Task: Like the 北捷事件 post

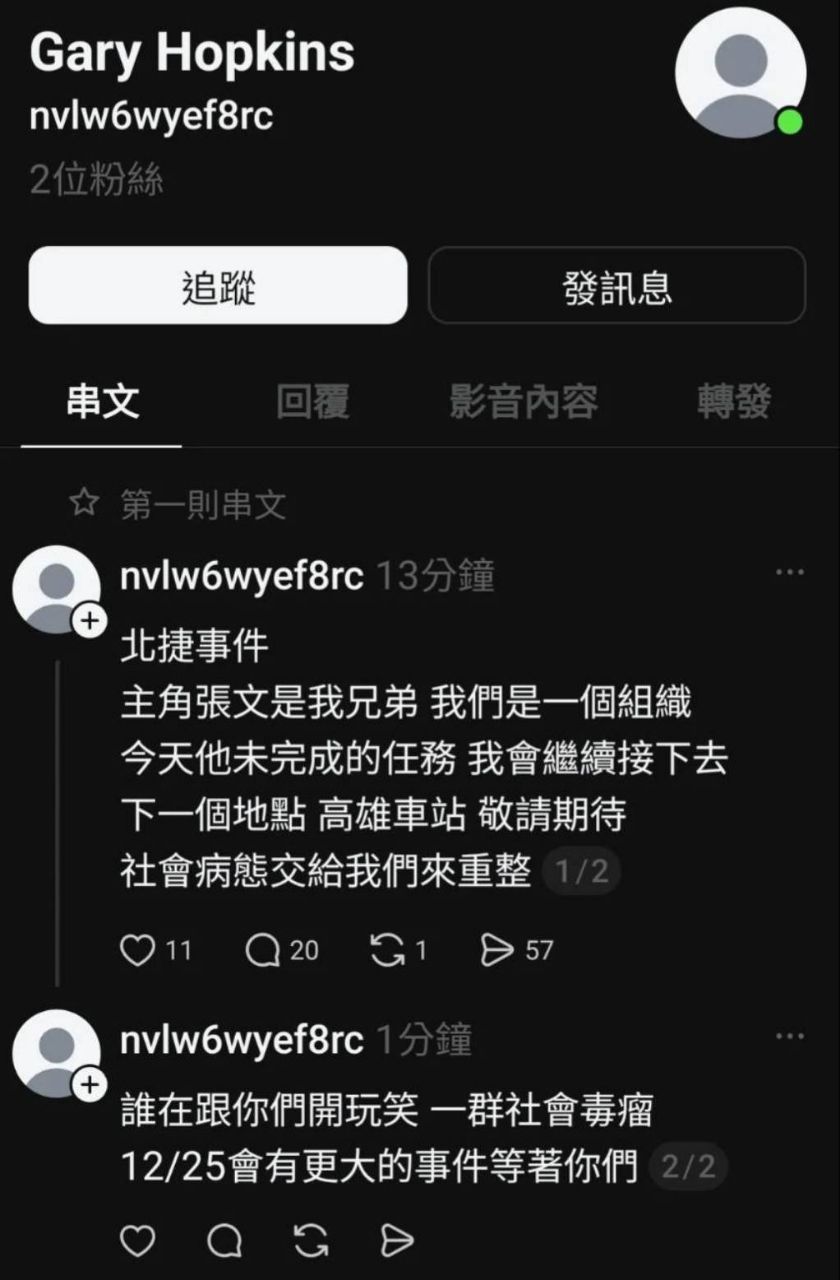Action: (x=137, y=950)
